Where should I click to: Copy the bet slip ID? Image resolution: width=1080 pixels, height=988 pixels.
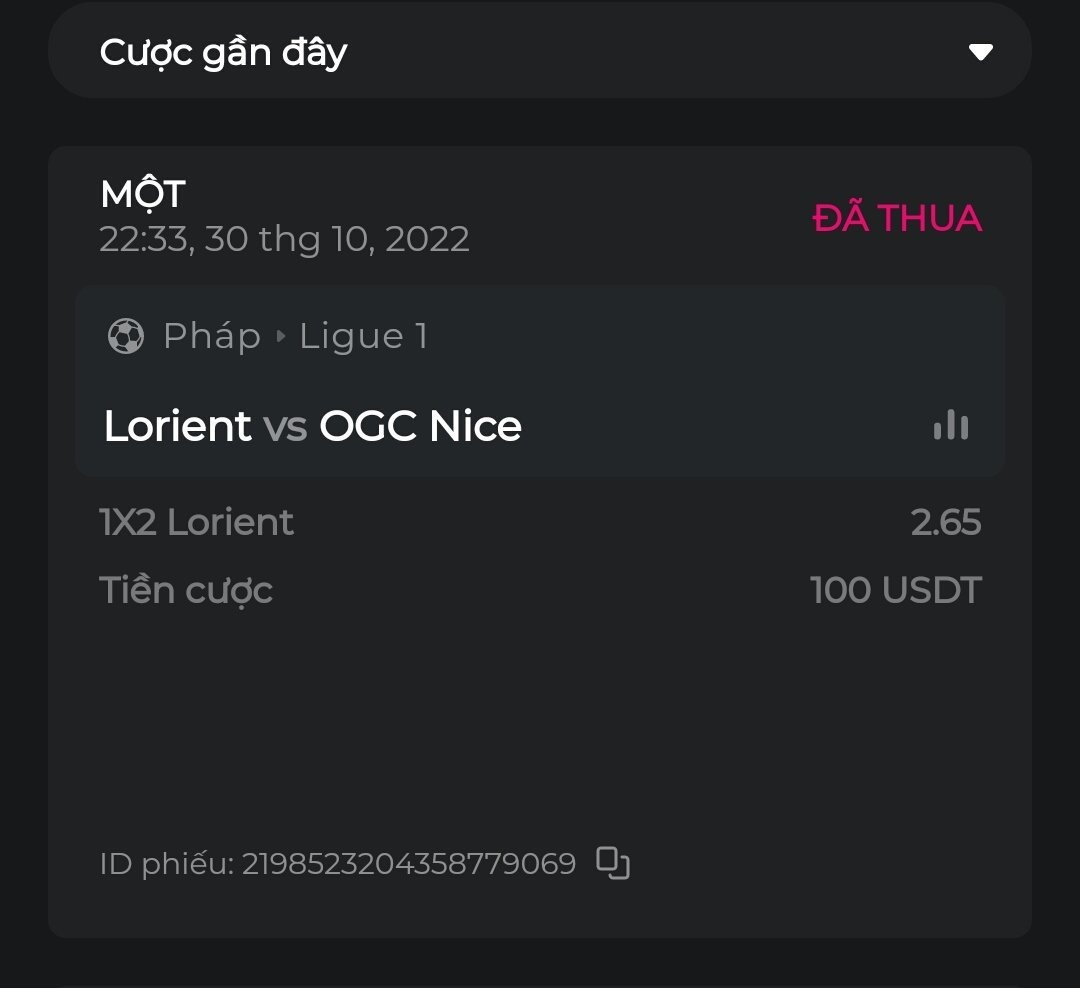613,863
